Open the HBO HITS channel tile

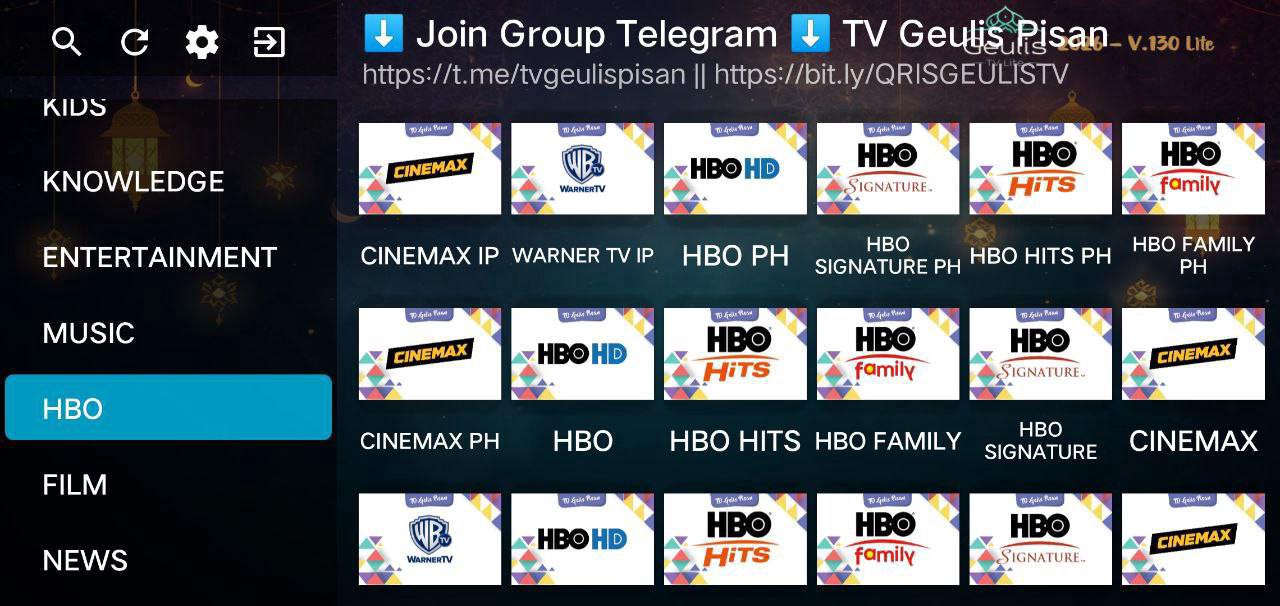tap(735, 354)
